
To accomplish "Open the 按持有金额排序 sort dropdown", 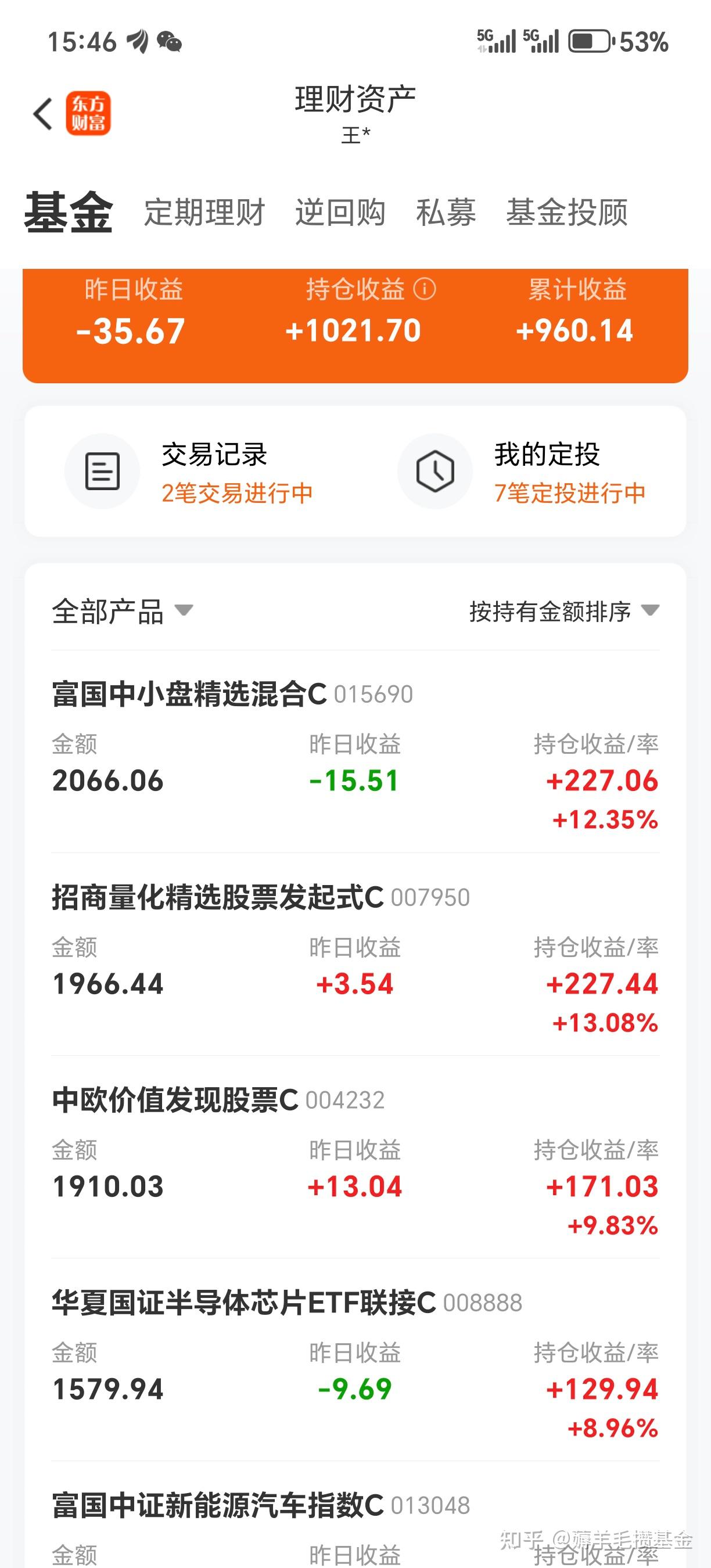I will pos(565,612).
